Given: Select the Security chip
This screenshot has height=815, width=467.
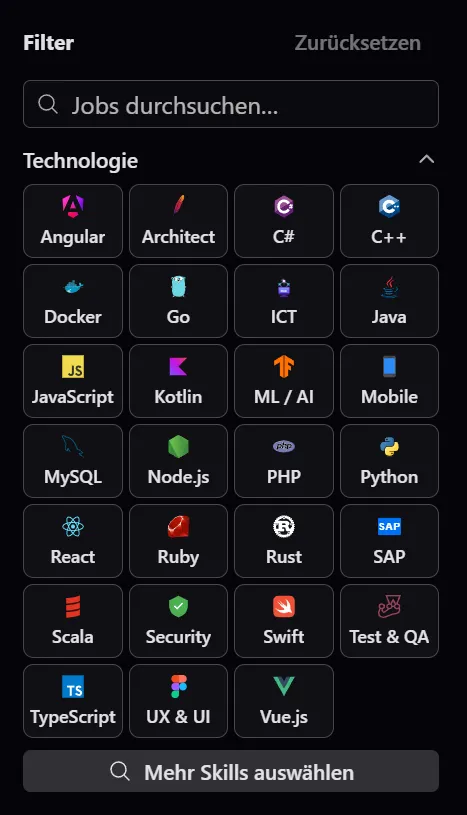Looking at the screenshot, I should 178,621.
